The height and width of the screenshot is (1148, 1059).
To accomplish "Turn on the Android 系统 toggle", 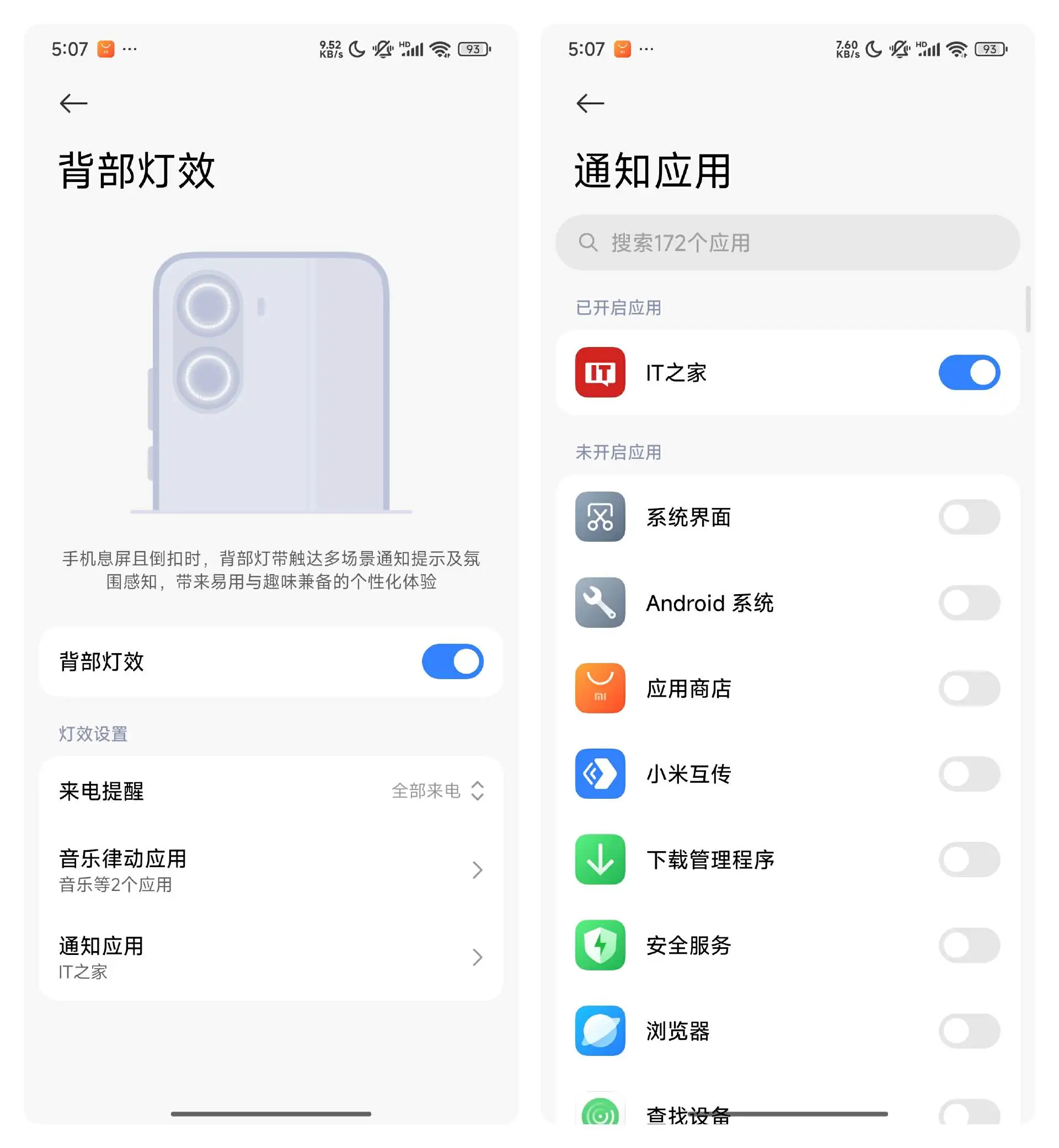I will click(969, 603).
